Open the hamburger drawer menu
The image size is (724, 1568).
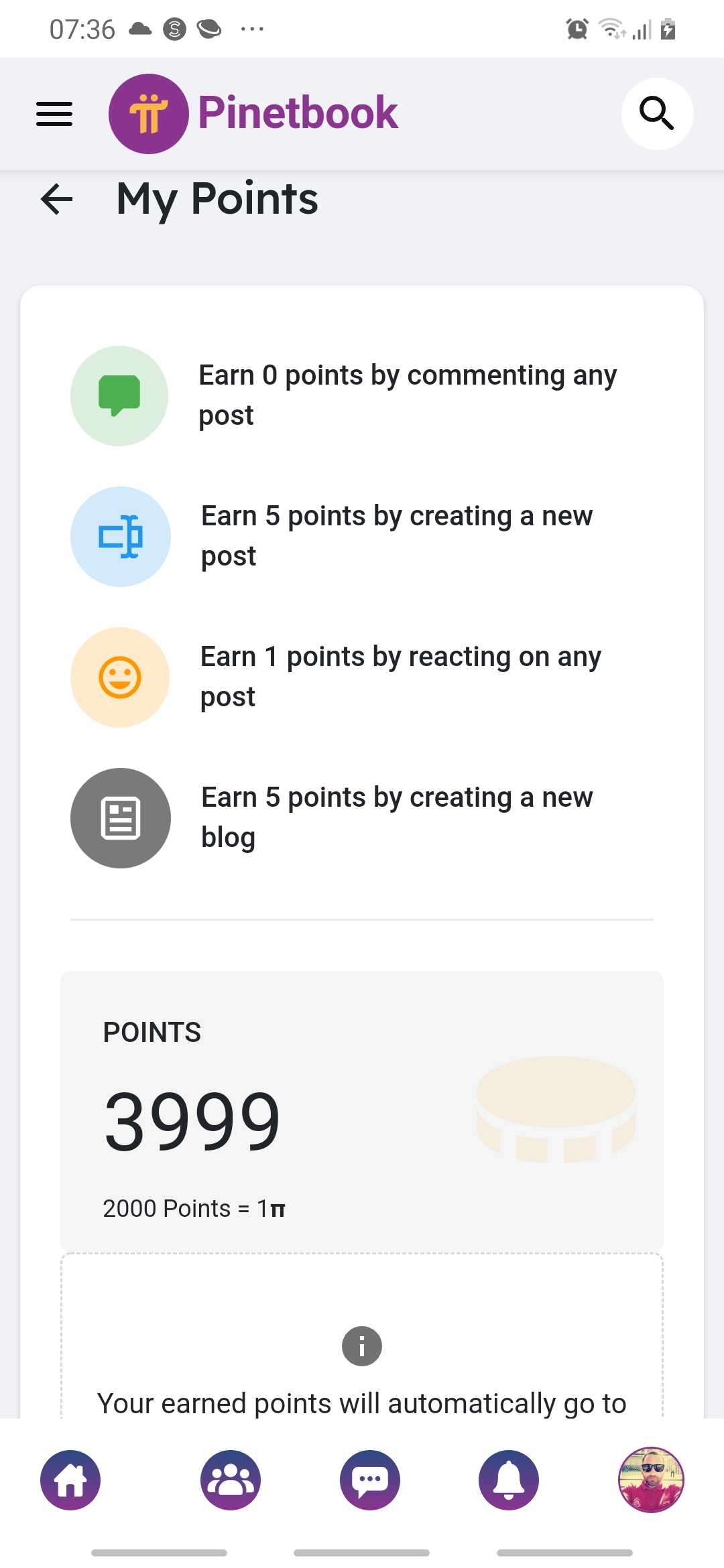[x=54, y=114]
